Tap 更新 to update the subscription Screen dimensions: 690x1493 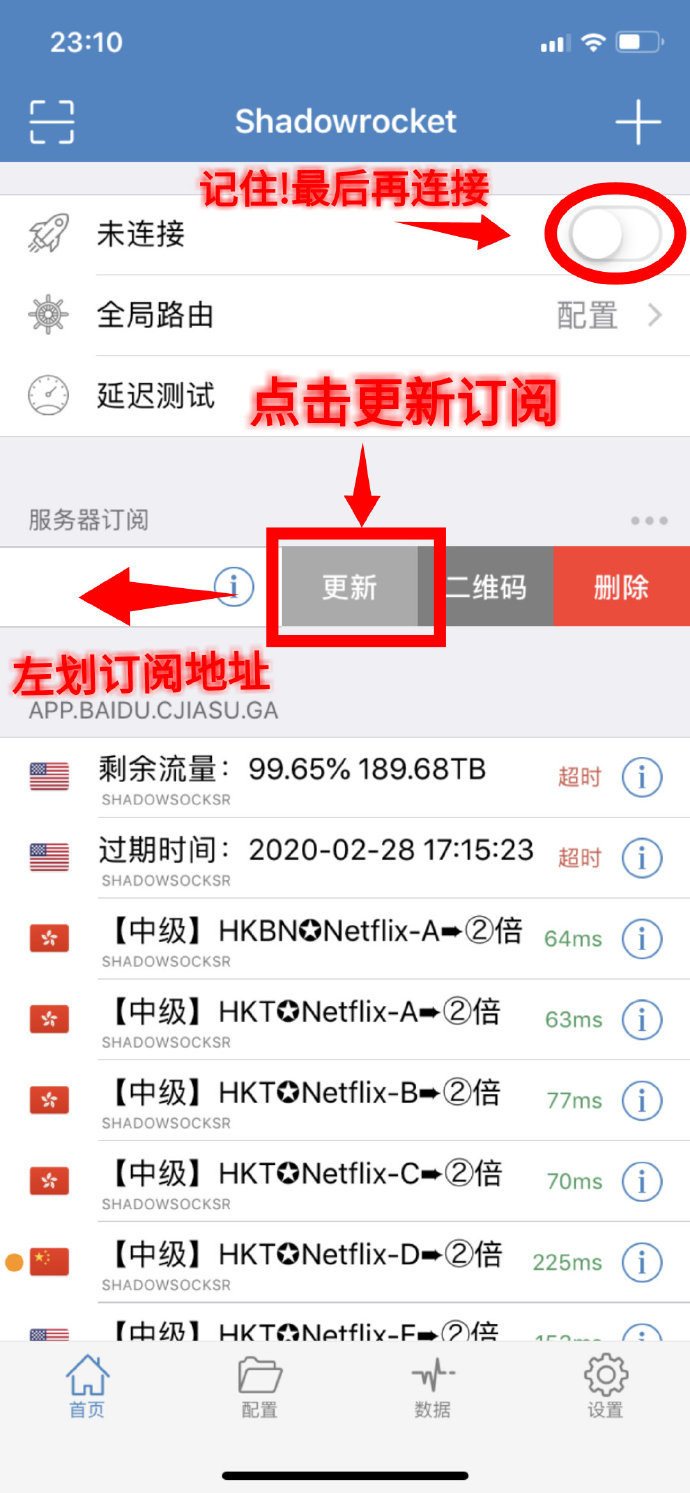(x=349, y=587)
